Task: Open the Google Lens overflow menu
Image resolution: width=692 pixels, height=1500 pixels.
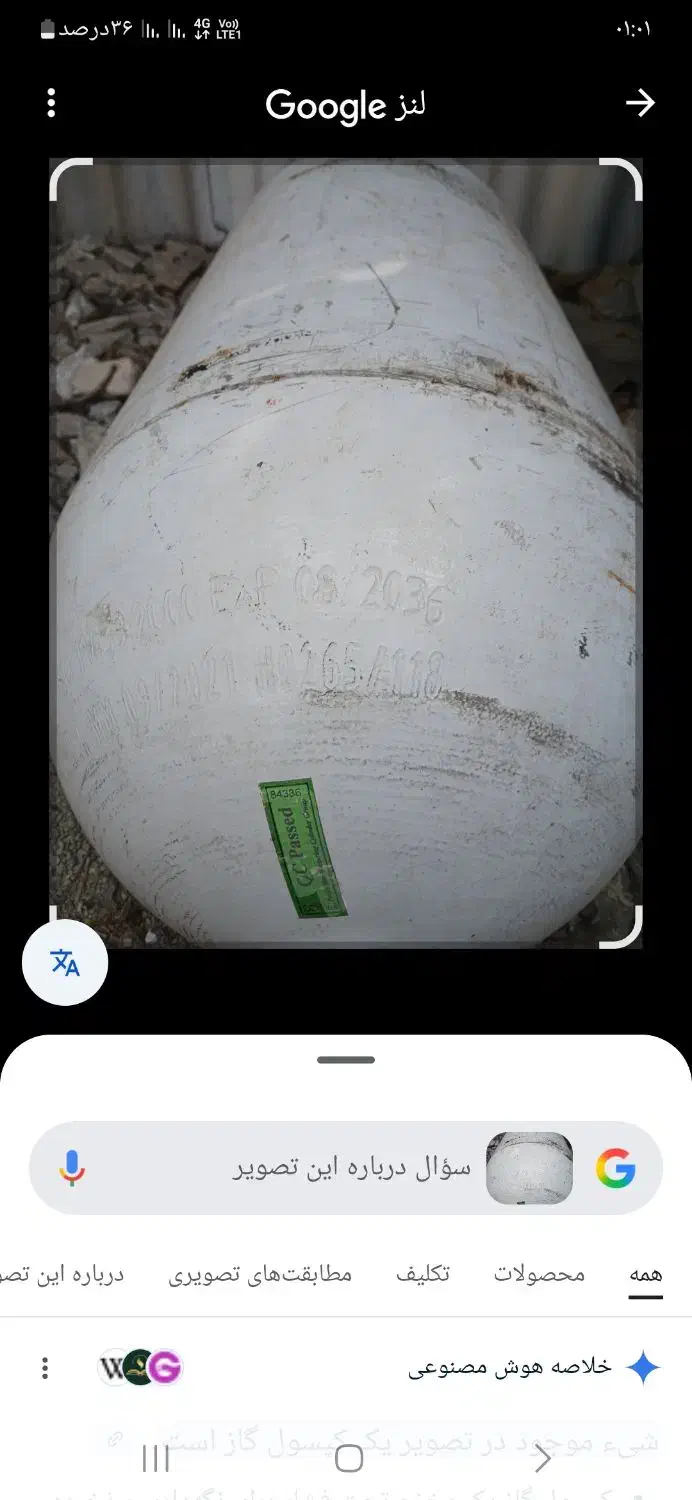Action: point(51,103)
